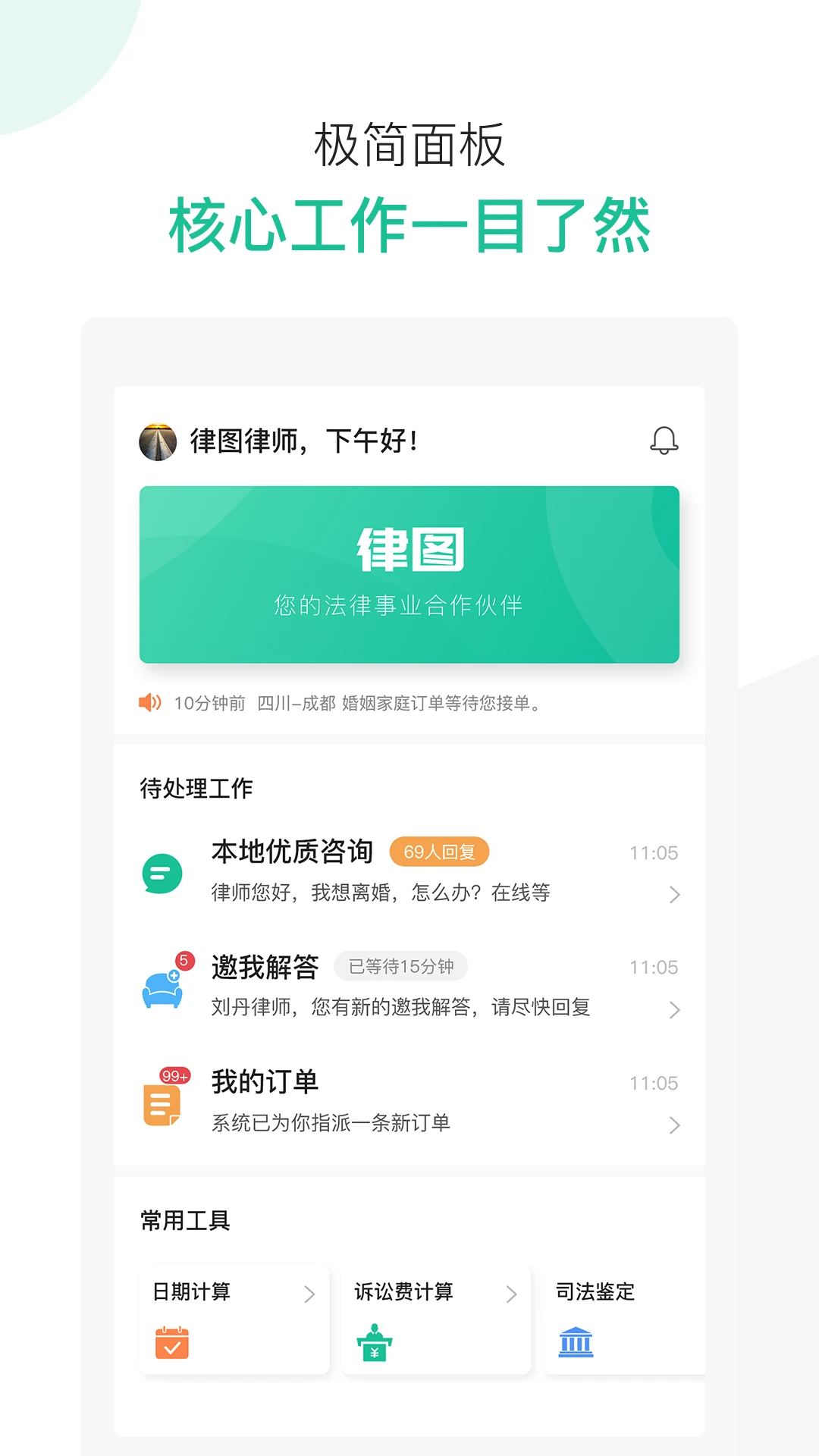Expand the 日期计算 tool arrow
Viewport: 819px width, 1456px height.
[311, 1294]
